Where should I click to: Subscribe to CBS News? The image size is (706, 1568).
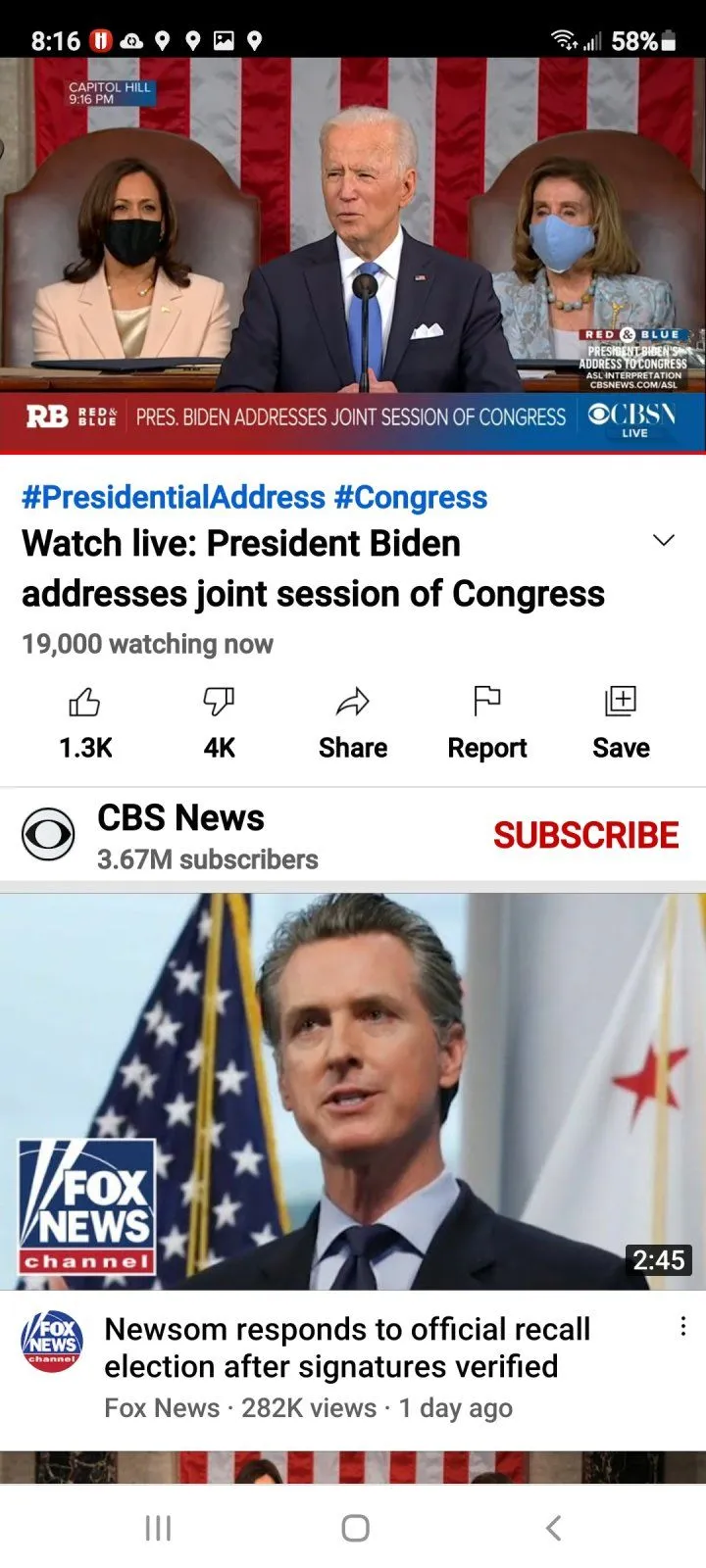(585, 835)
